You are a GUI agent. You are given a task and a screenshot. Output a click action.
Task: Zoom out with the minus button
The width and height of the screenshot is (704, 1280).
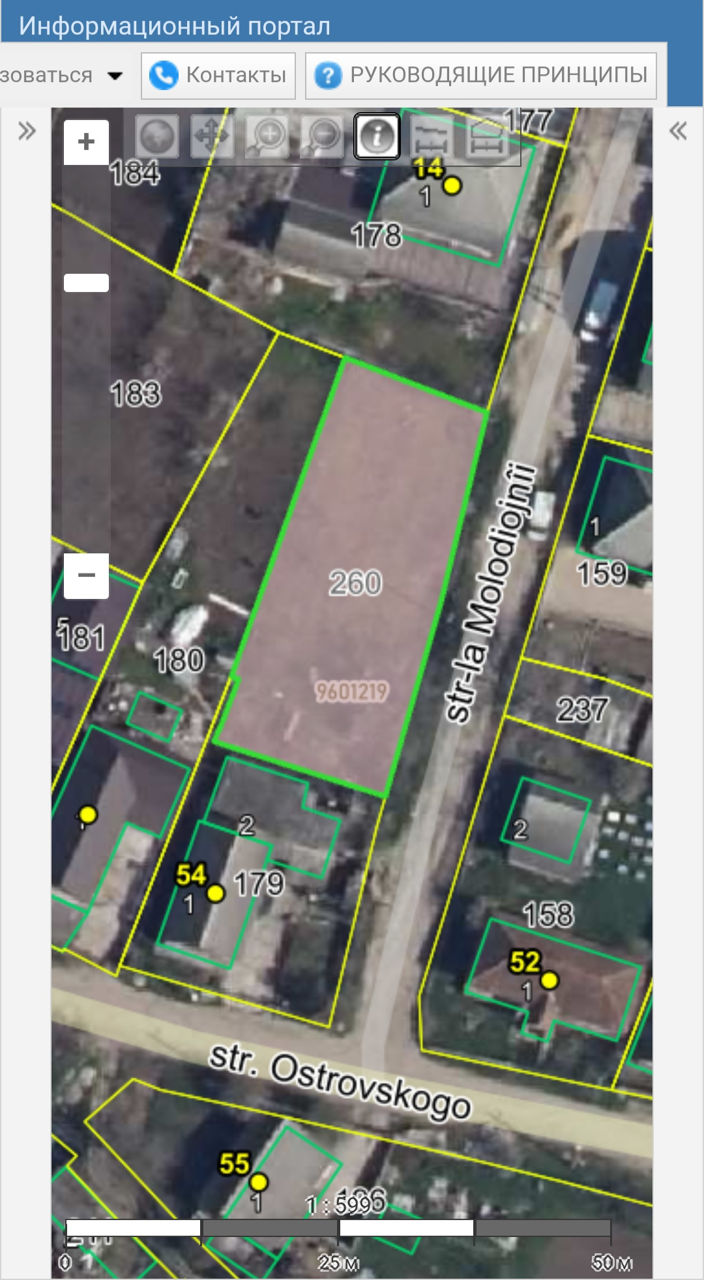pos(86,576)
